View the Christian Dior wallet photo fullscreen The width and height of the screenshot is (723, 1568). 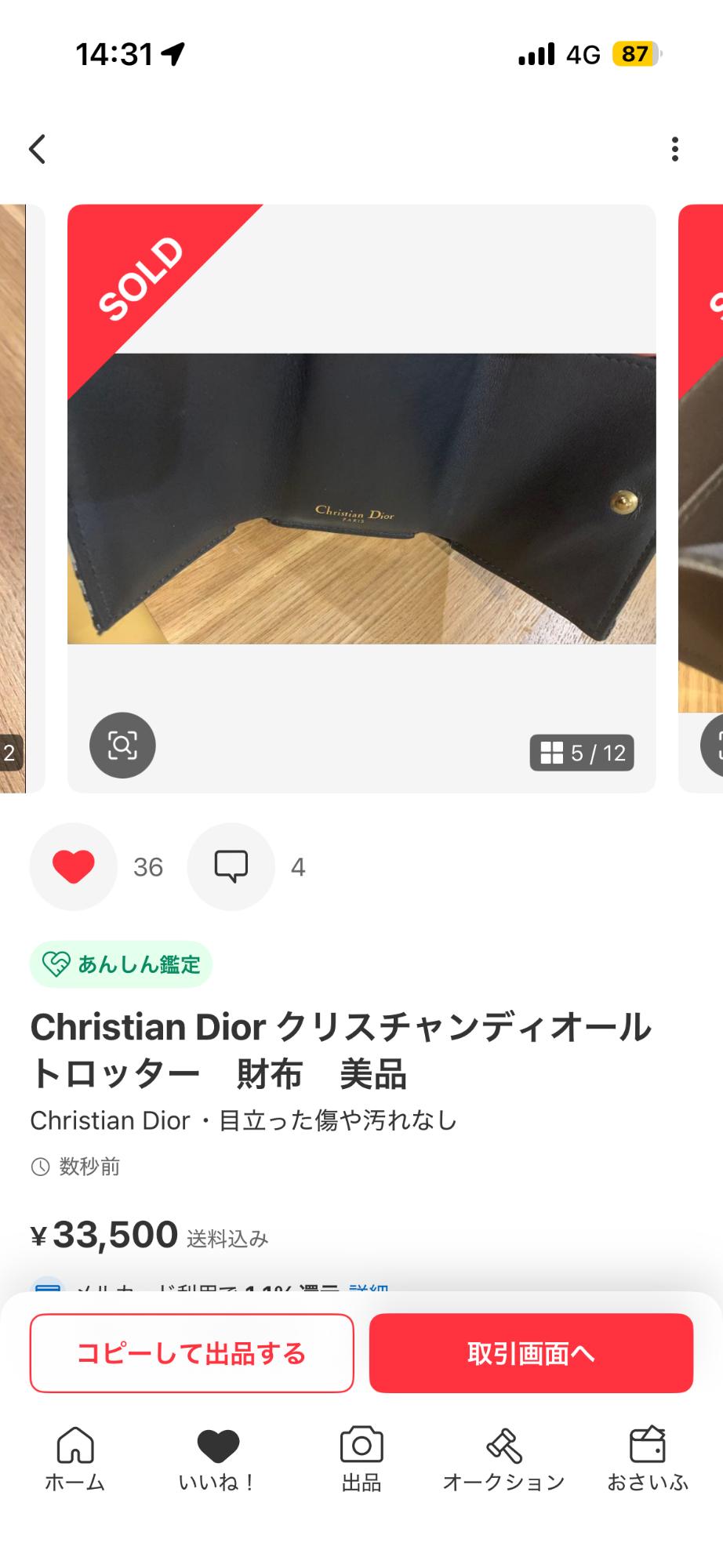click(361, 499)
